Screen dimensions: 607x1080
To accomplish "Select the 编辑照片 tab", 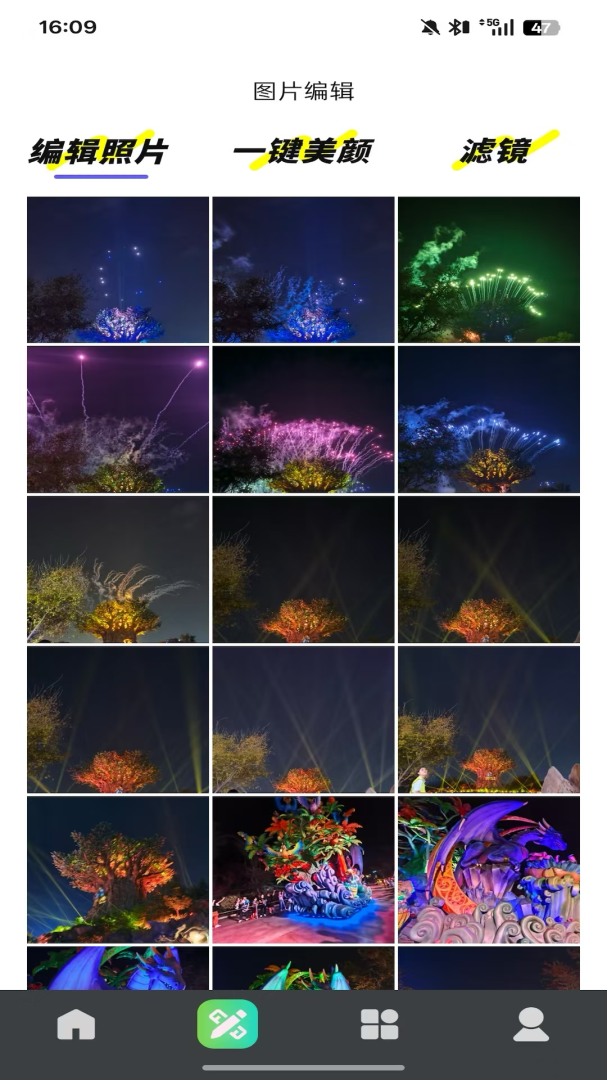I will (x=100, y=152).
